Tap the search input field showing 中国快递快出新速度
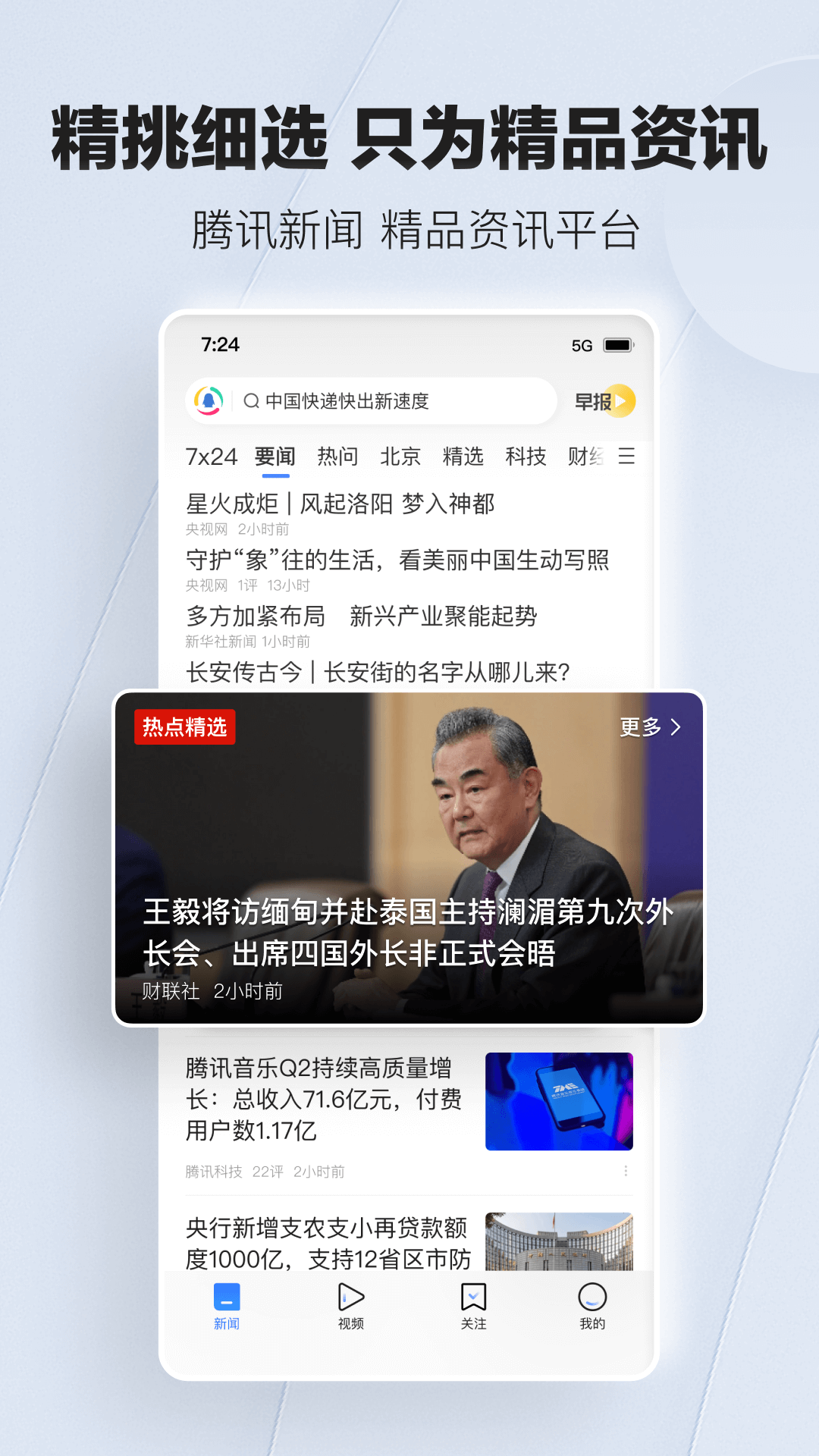Image resolution: width=819 pixels, height=1456 pixels. [379, 401]
